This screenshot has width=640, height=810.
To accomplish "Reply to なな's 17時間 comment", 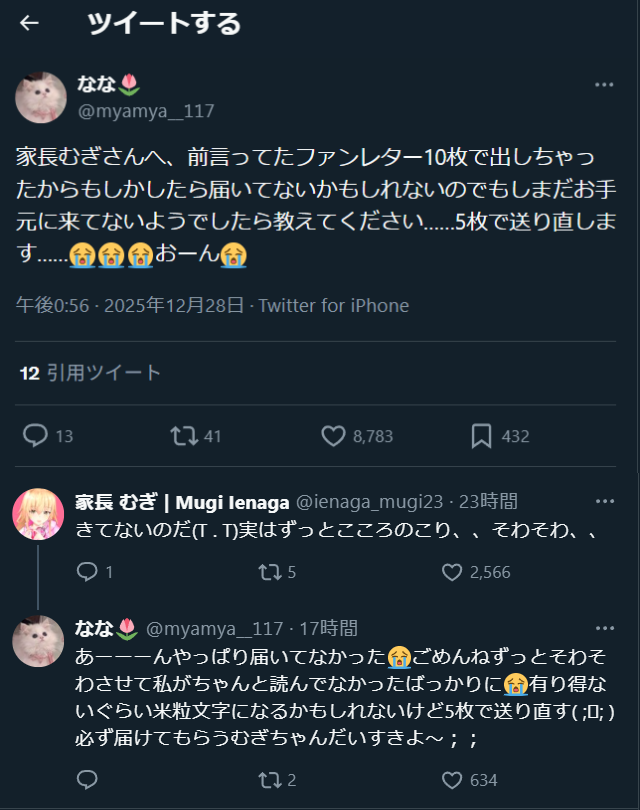I will point(87,780).
